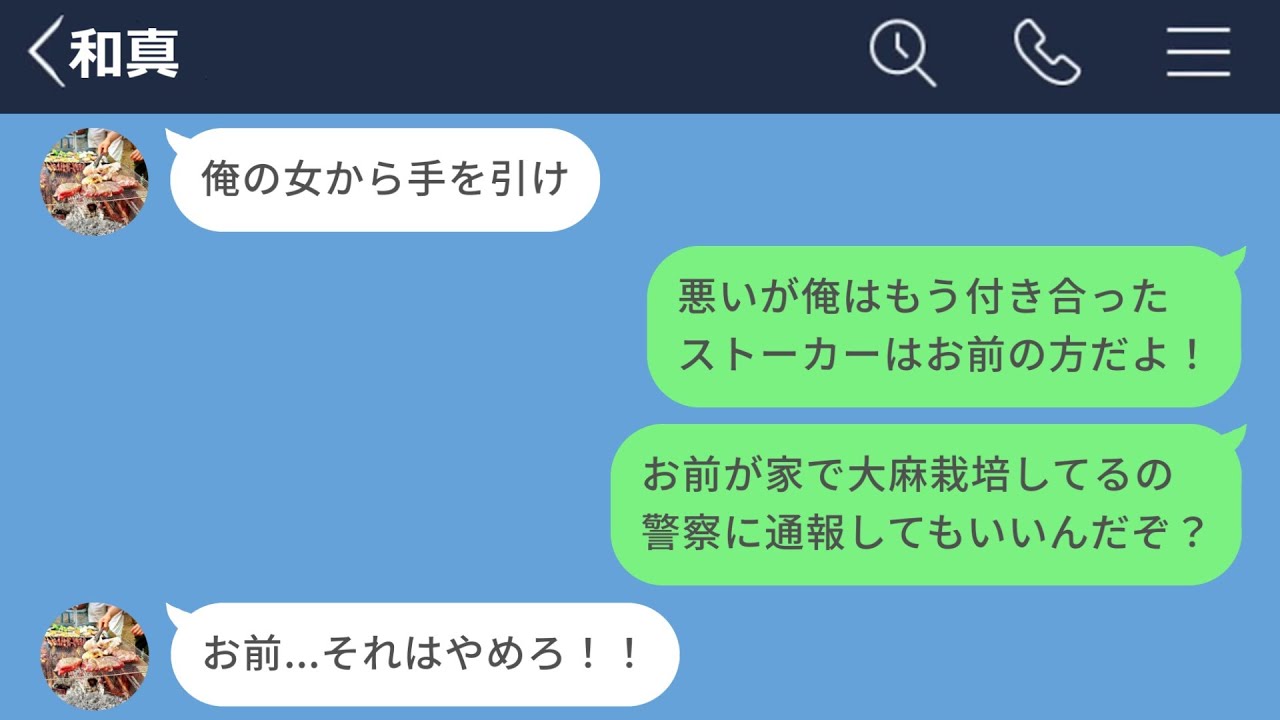
Task: Open 和真's avatar beside お前…それはやめろ
Action: click(x=94, y=656)
